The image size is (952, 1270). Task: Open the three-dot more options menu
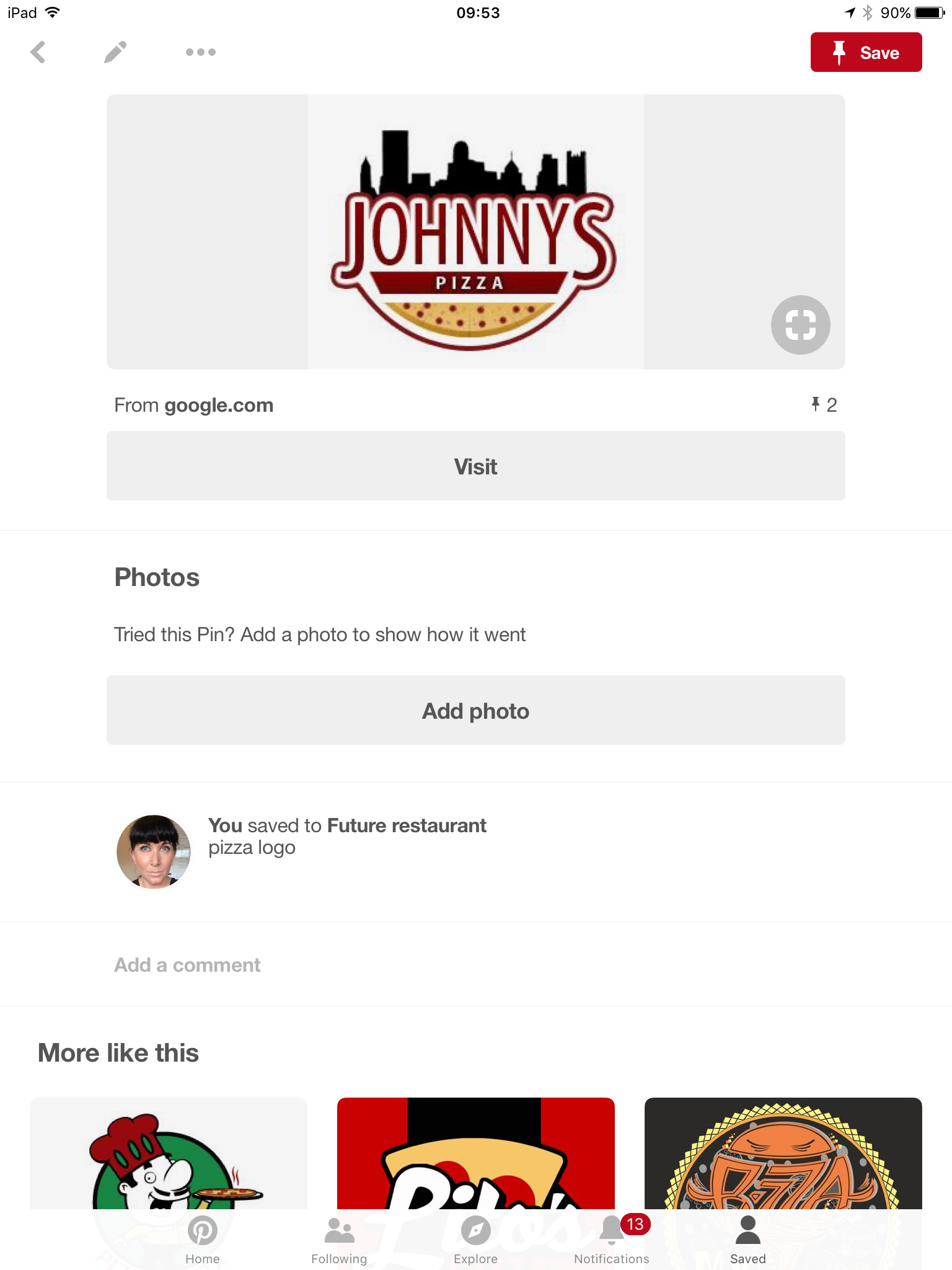click(200, 53)
